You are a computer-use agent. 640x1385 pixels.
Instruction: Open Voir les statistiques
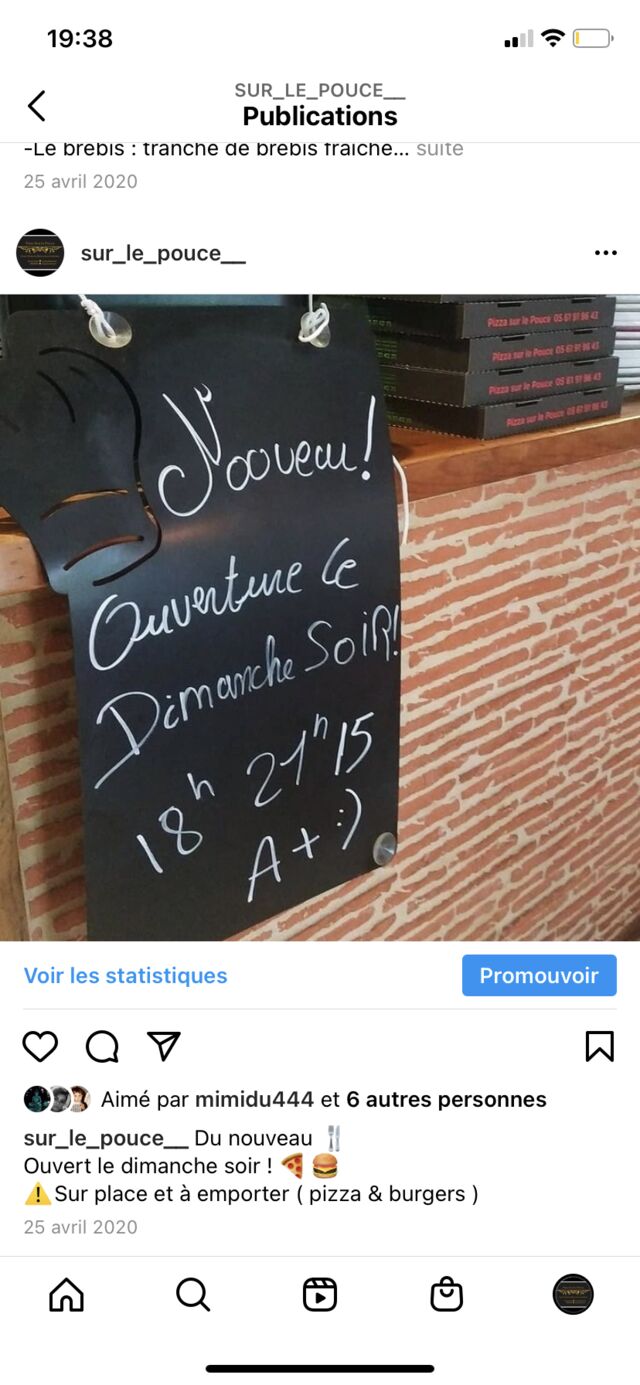125,976
